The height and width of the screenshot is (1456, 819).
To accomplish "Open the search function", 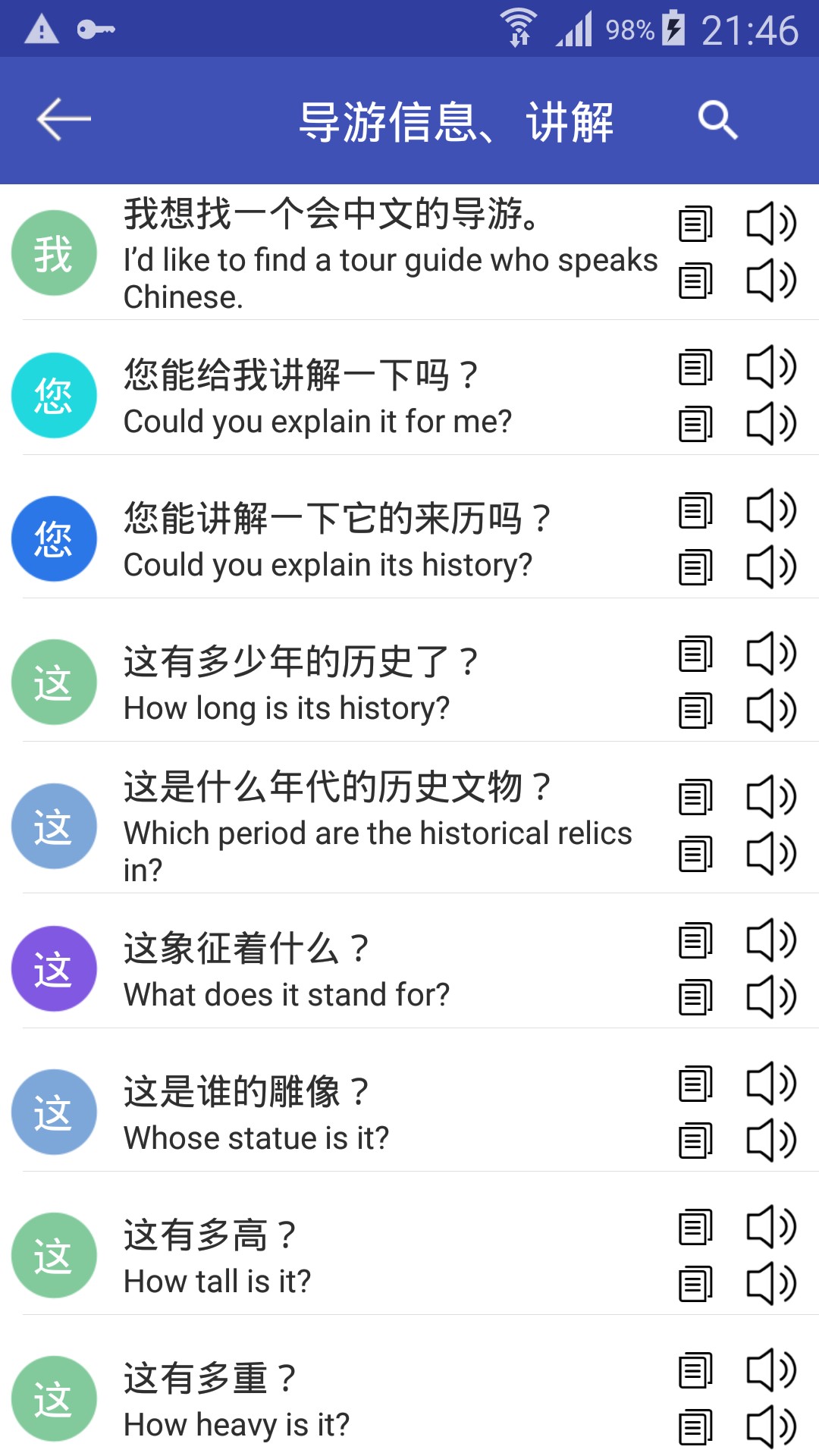I will pos(717,120).
